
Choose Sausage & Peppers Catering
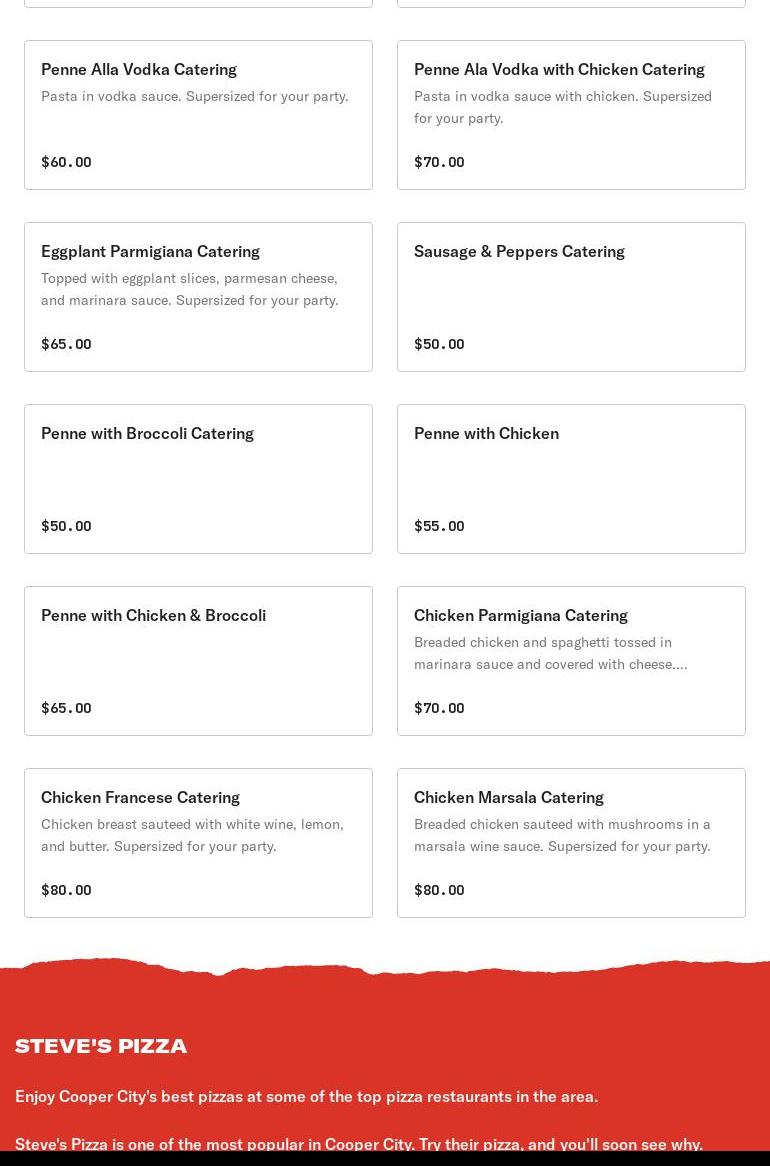tap(571, 297)
